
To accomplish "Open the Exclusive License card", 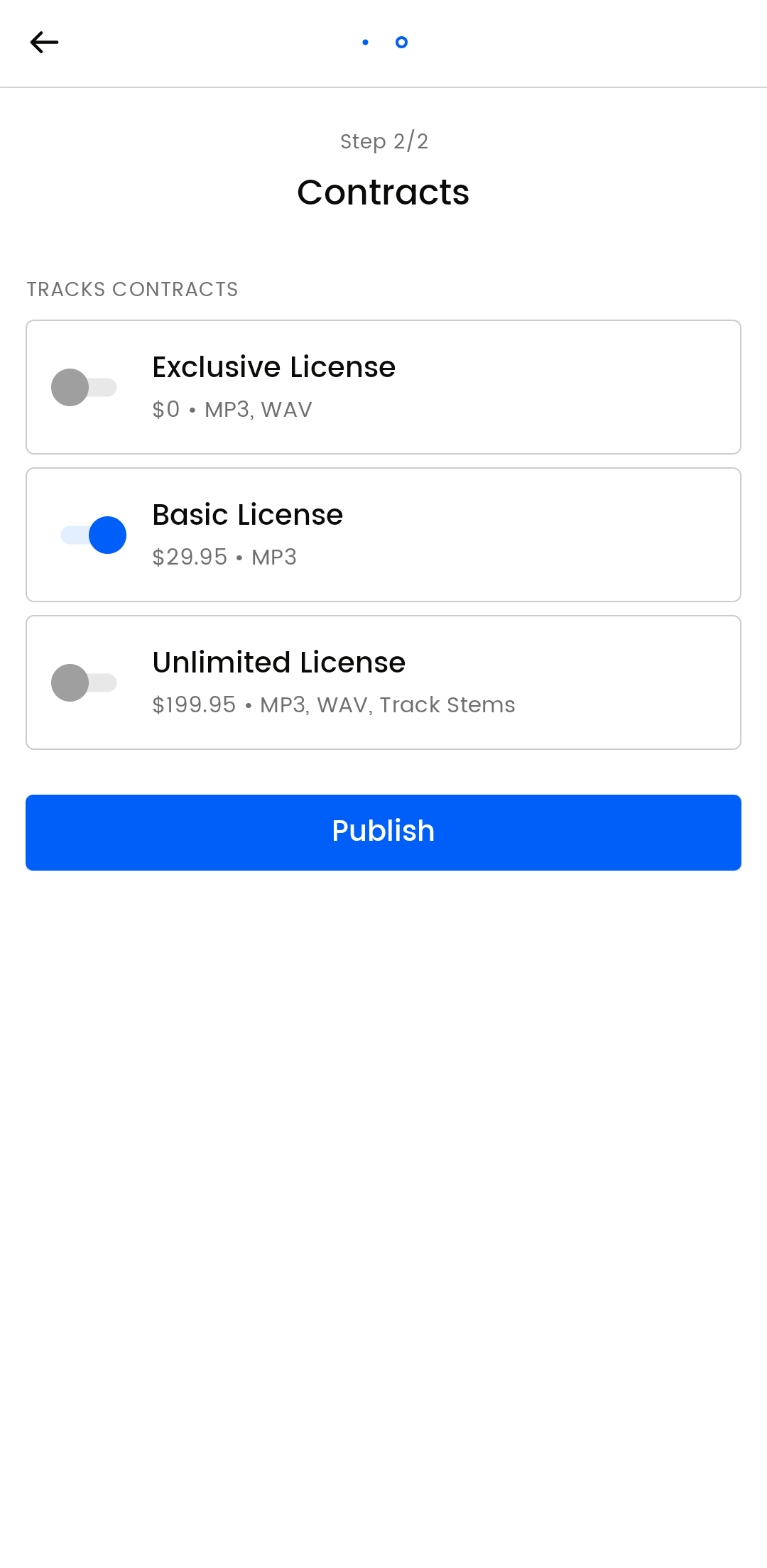I will point(497,386).
